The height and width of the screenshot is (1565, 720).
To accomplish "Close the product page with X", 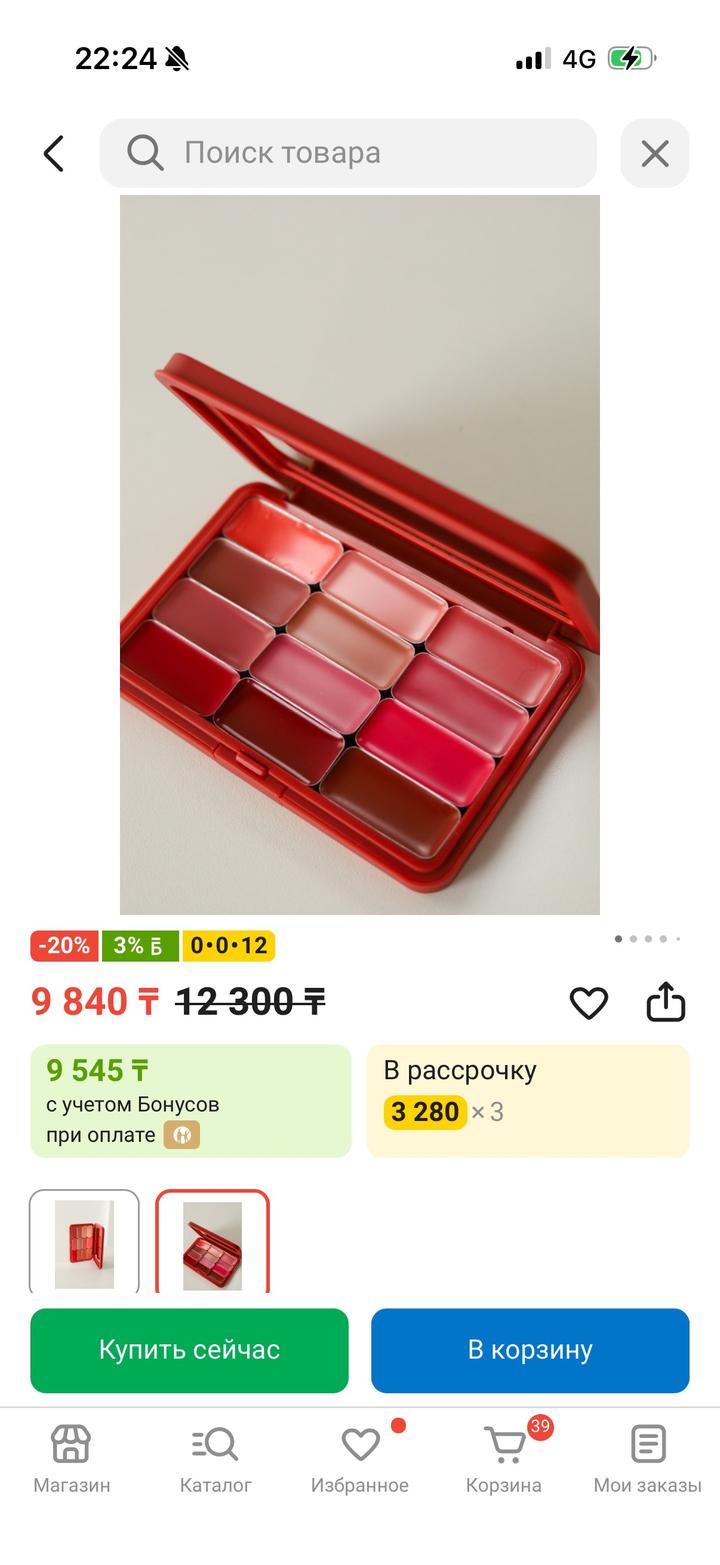I will (x=655, y=153).
